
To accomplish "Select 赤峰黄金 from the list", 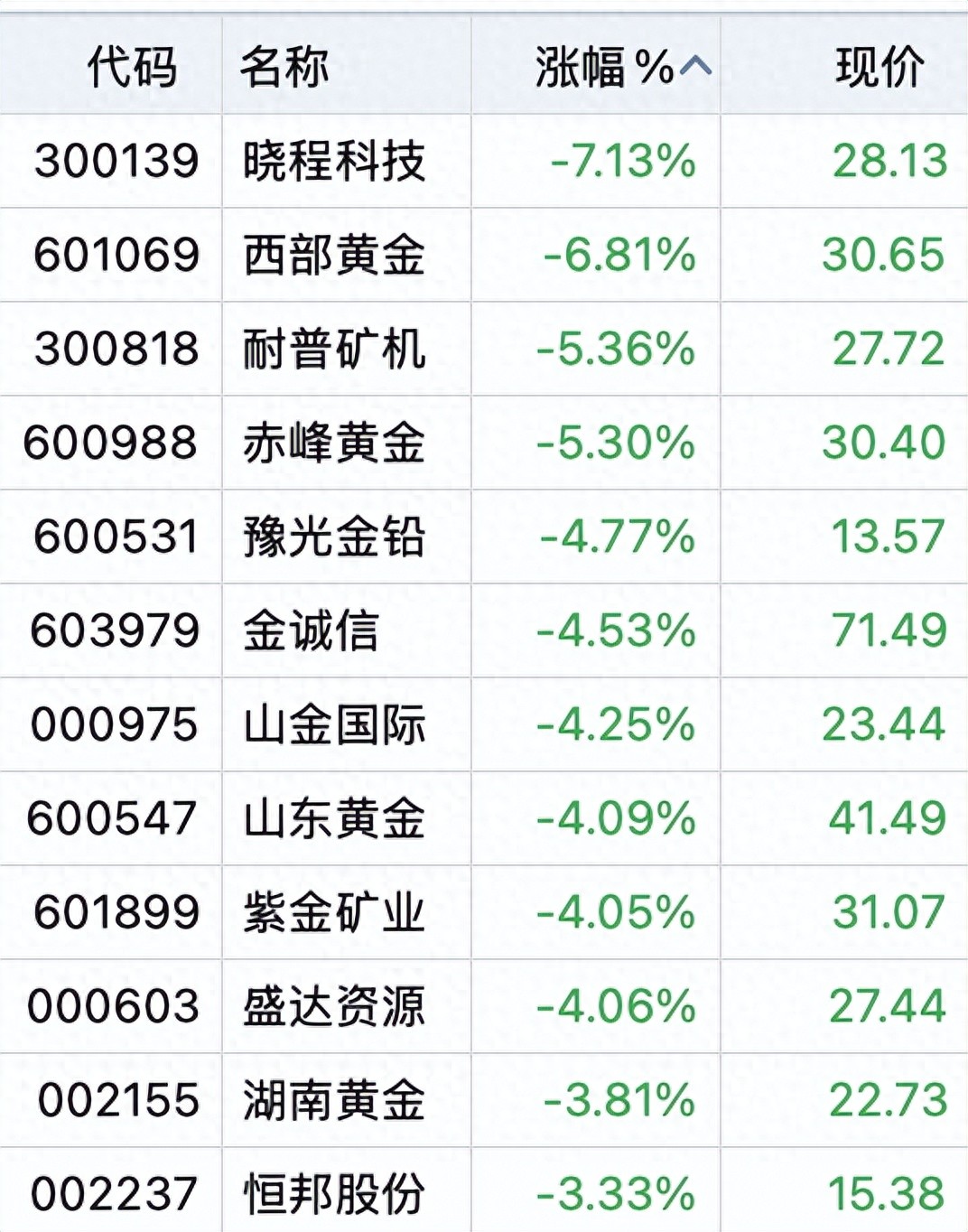I will pyautogui.click(x=333, y=443).
